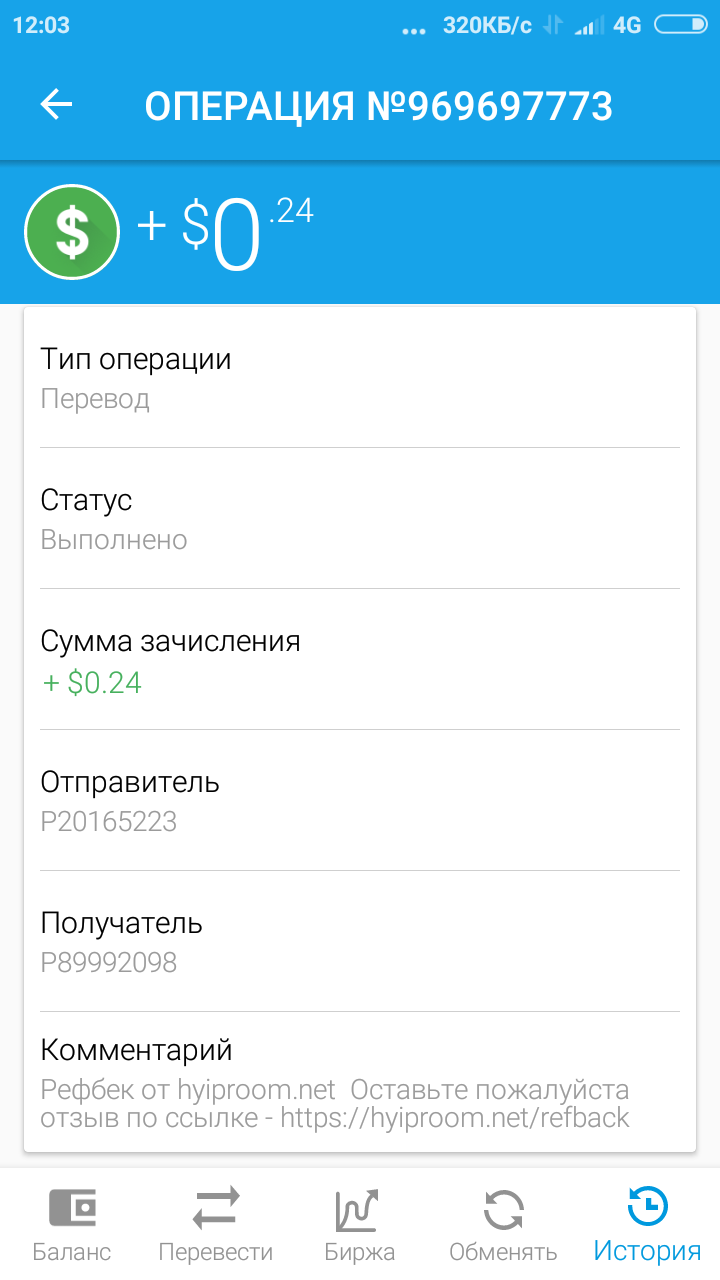Viewport: 720px width, 1280px height.
Task: Switch to the Баланс tab
Action: point(72,1224)
